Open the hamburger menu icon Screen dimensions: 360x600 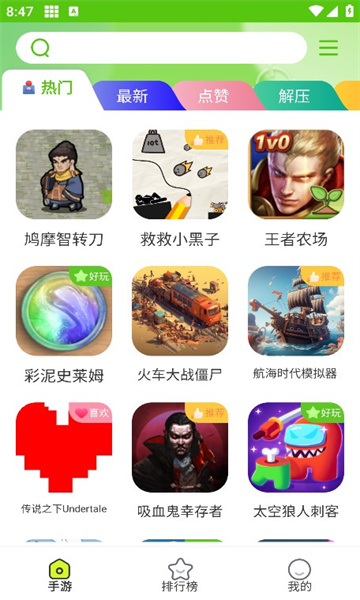[x=328, y=48]
